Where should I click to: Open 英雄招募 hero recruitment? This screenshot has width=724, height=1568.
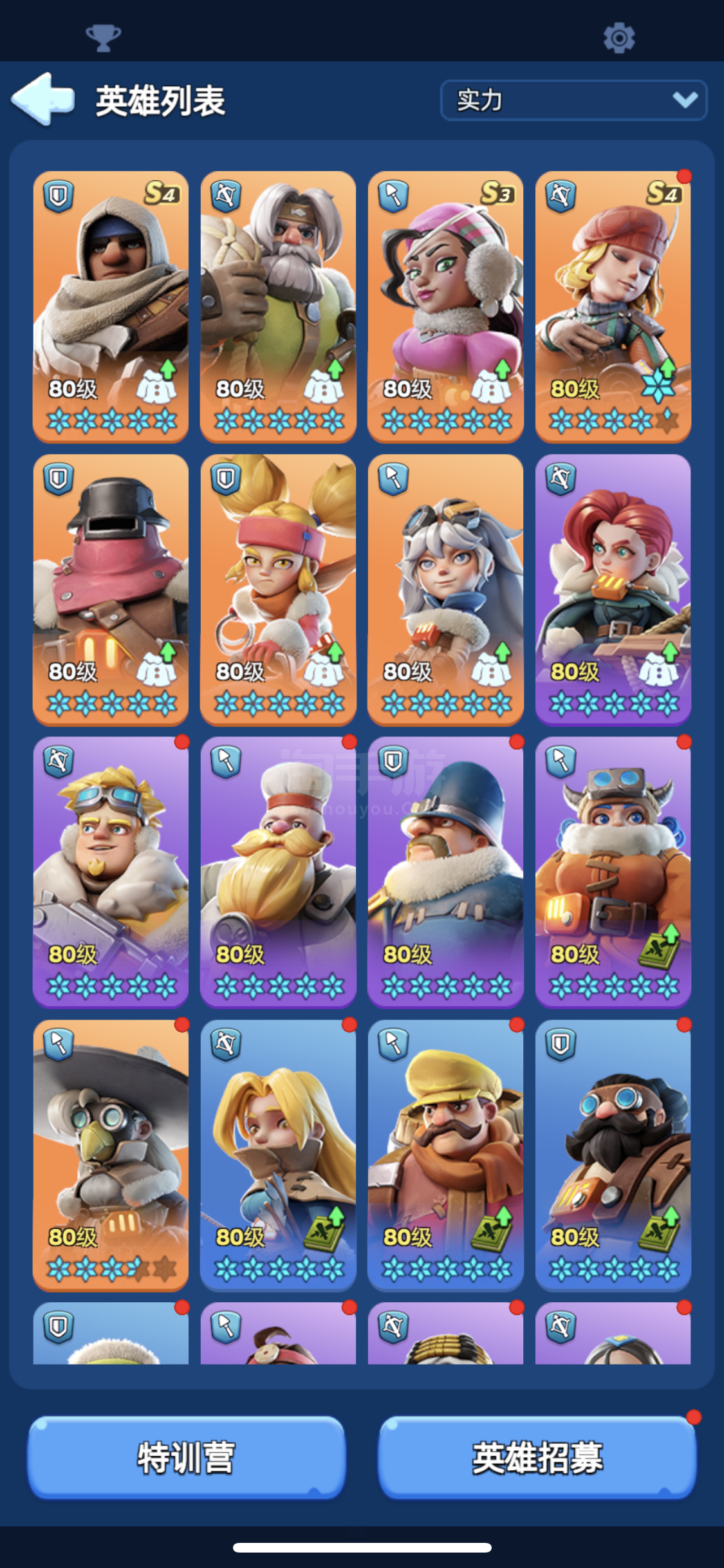point(537,1457)
